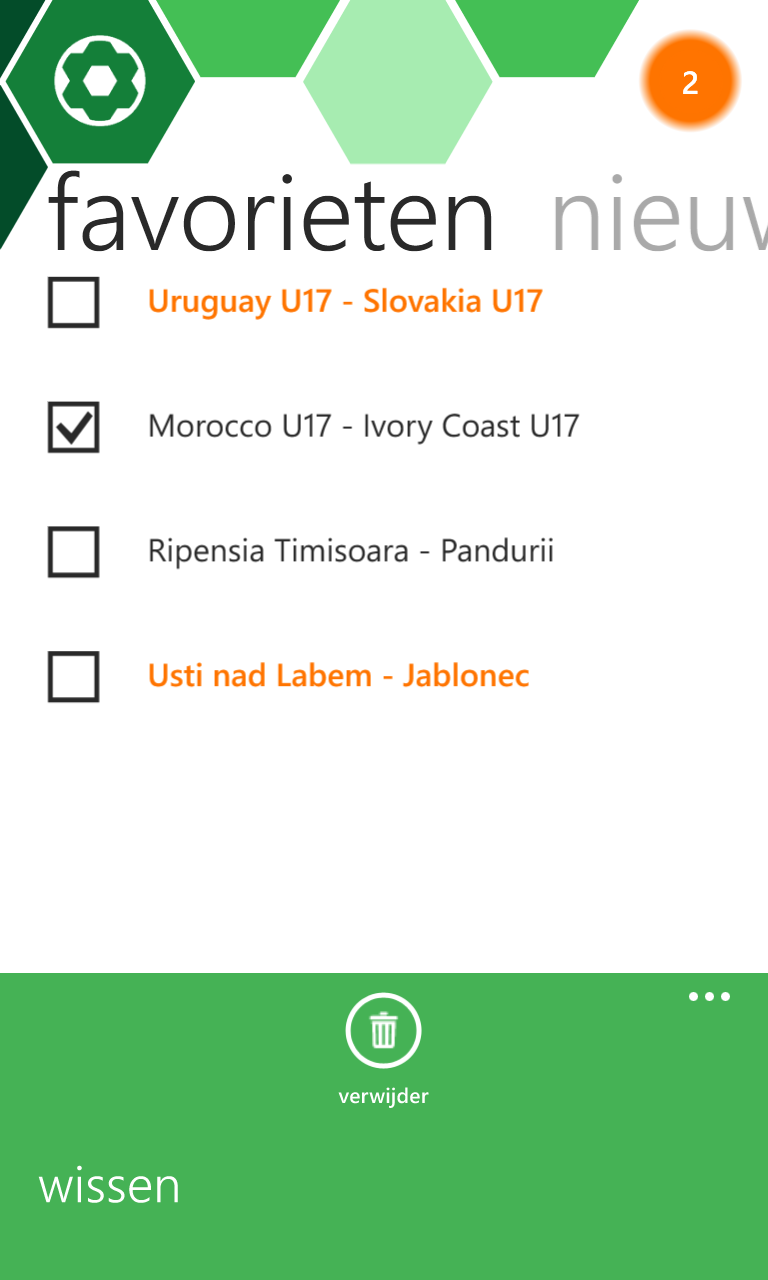Check the Uruguay U17 - Slovakia U17 checkbox
768x1280 pixels.
[73, 302]
